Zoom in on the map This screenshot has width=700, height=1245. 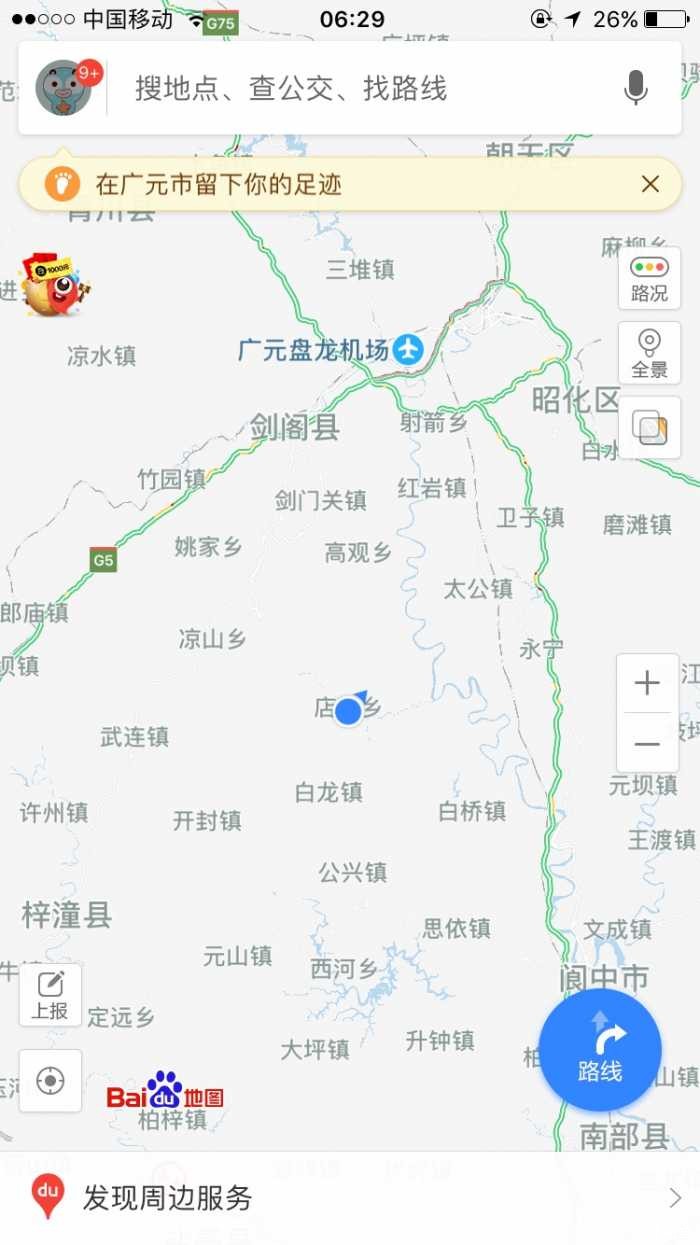(x=647, y=683)
